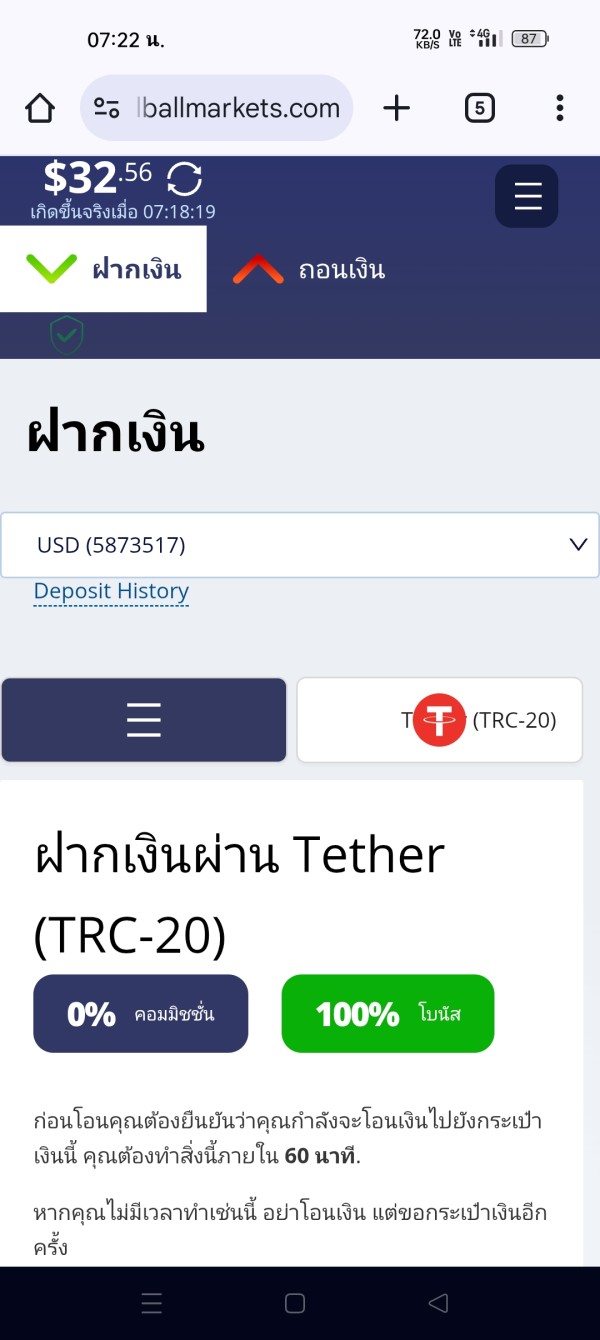This screenshot has height=1340, width=600.
Task: Expand the USD (5873517) account dropdown
Action: (300, 545)
